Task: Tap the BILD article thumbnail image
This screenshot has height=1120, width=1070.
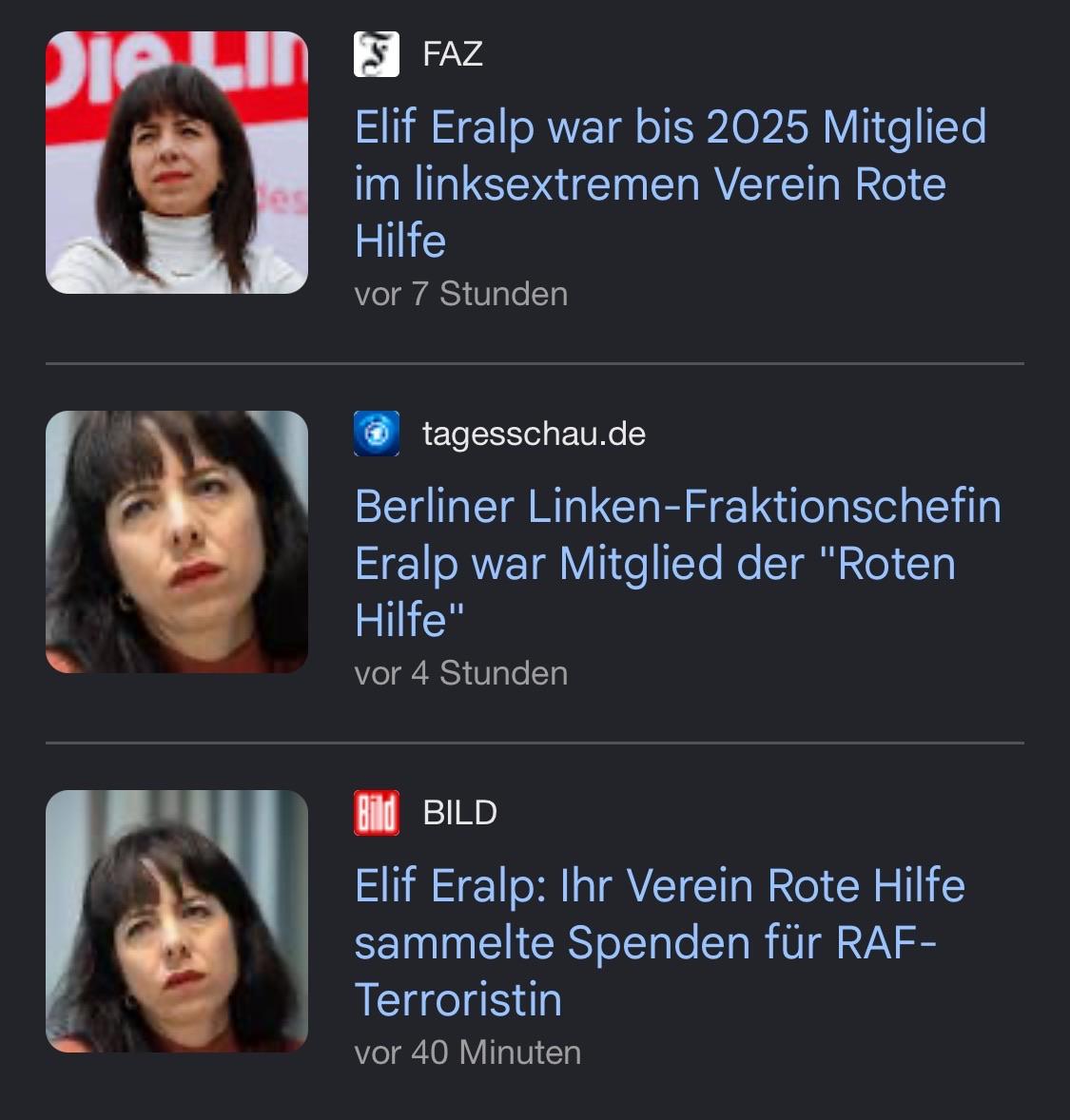Action: (177, 920)
